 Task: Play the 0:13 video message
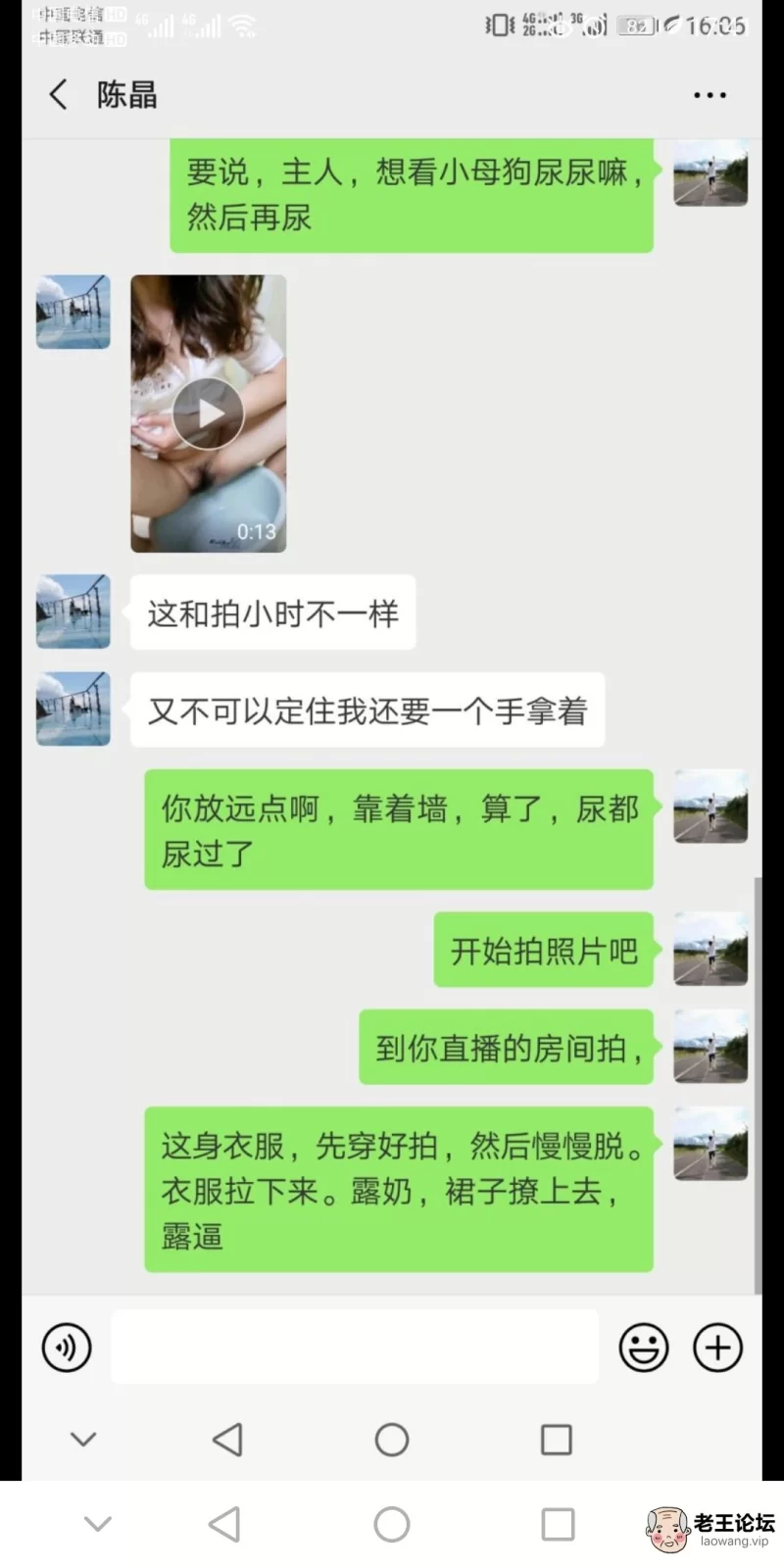click(209, 414)
